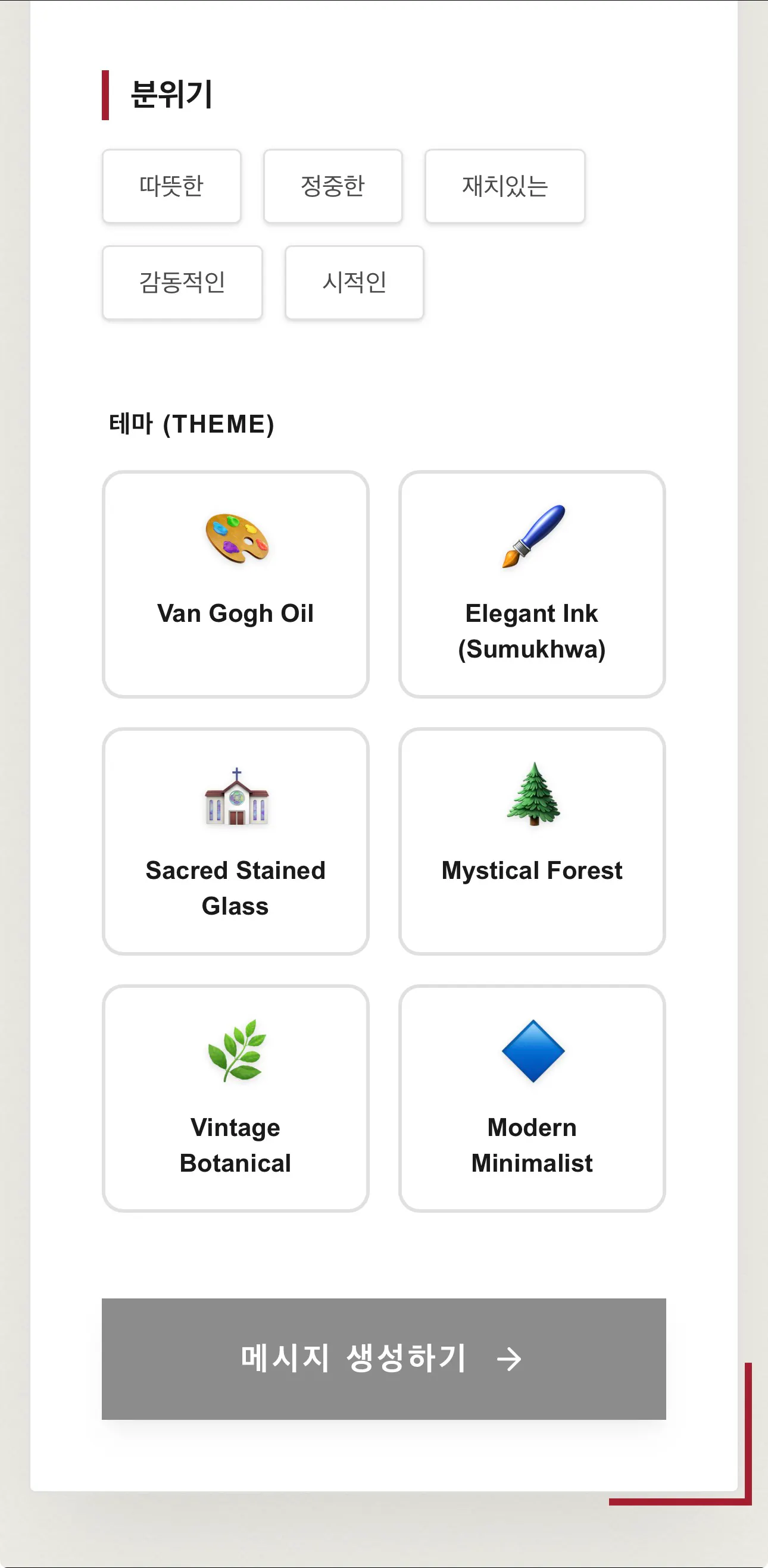Choose the Vintage Botanical theme
The height and width of the screenshot is (1568, 768).
click(235, 1098)
